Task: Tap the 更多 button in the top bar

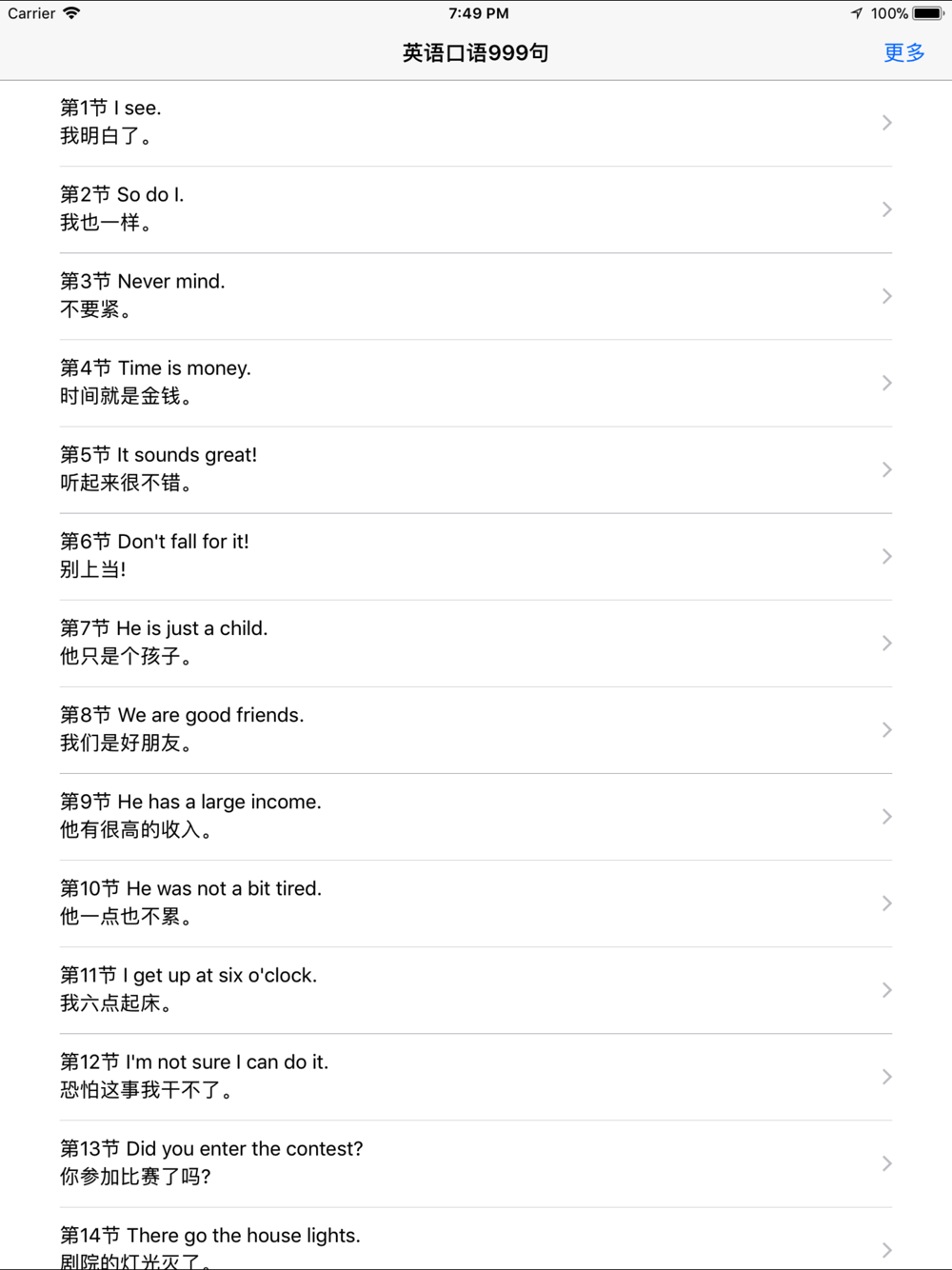Action: (x=903, y=53)
